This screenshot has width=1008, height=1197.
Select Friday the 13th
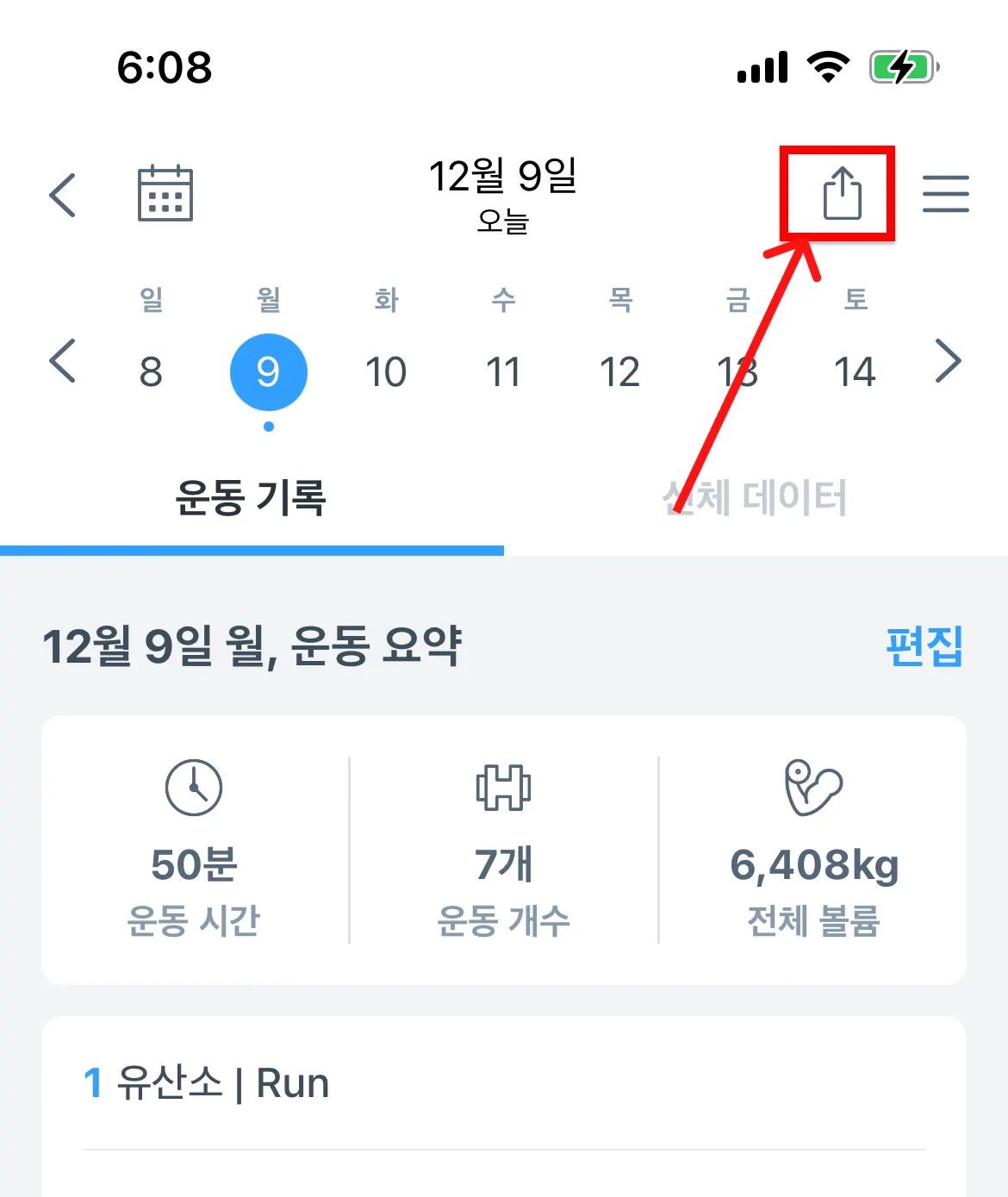pyautogui.click(x=737, y=372)
